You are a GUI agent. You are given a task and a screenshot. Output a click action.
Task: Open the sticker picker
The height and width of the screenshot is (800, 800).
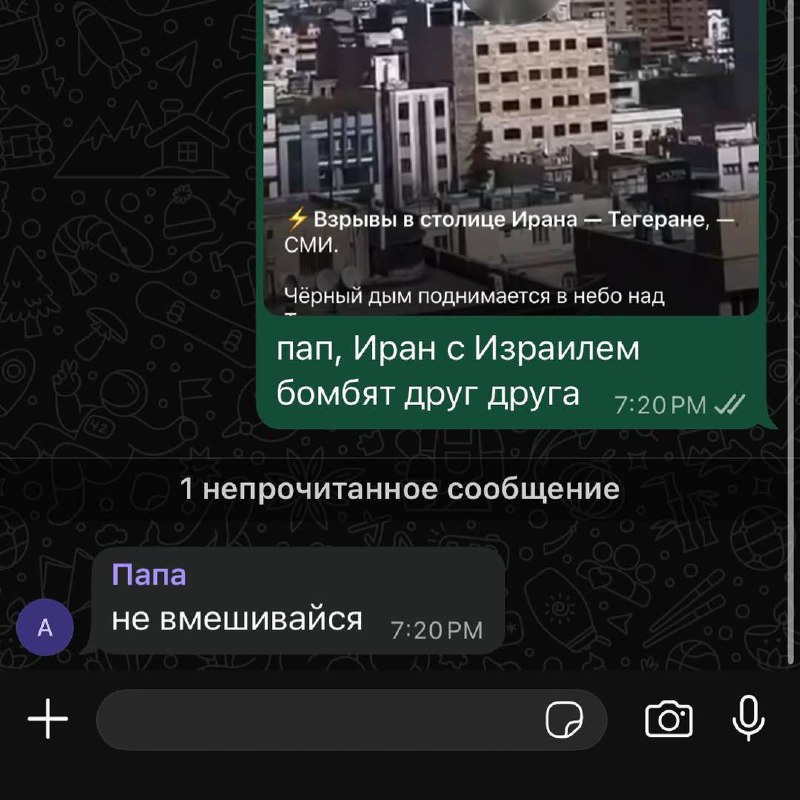[x=564, y=719]
